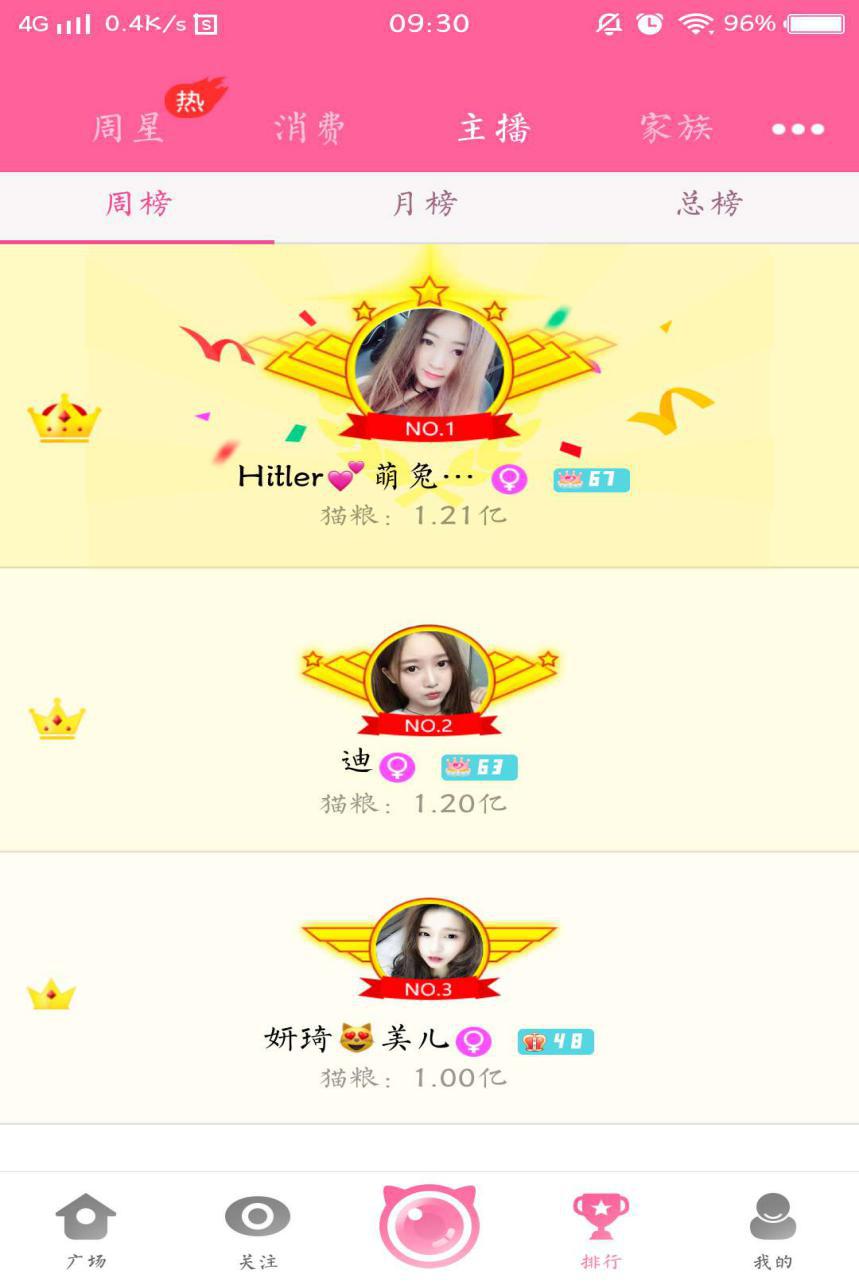Open the three-dot more menu
The width and height of the screenshot is (859, 1281).
point(797,129)
